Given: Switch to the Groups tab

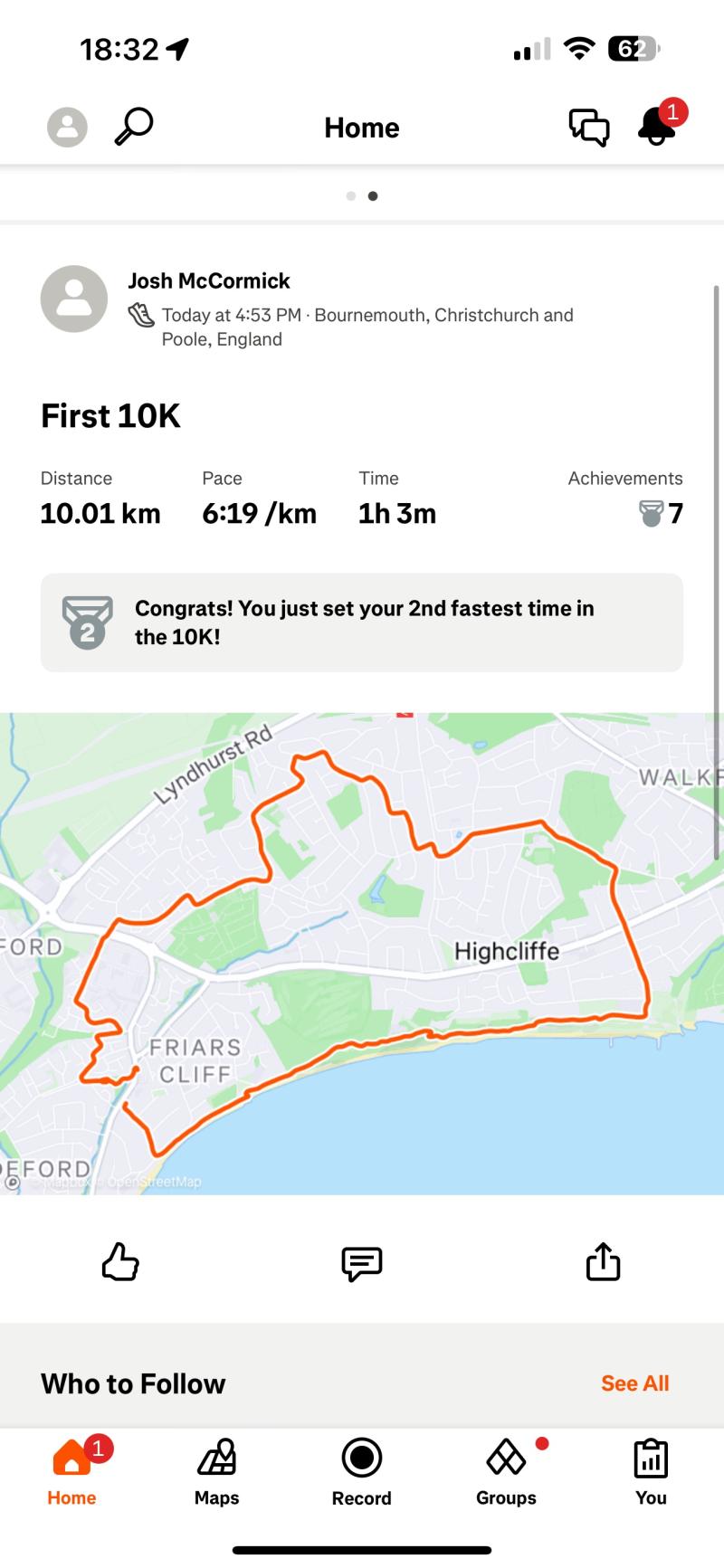Looking at the screenshot, I should pos(507,1473).
